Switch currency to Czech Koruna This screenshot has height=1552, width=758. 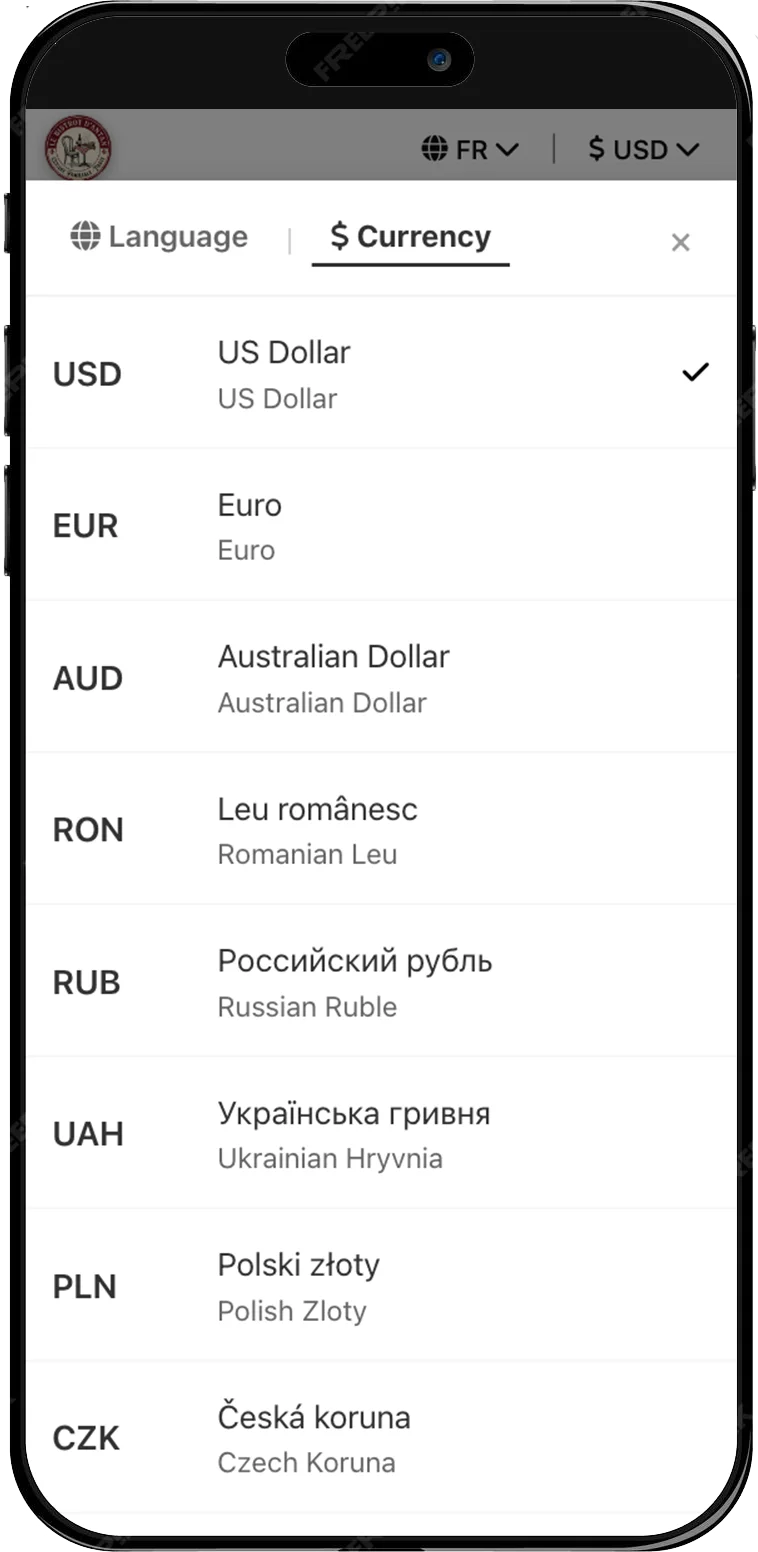click(380, 1438)
